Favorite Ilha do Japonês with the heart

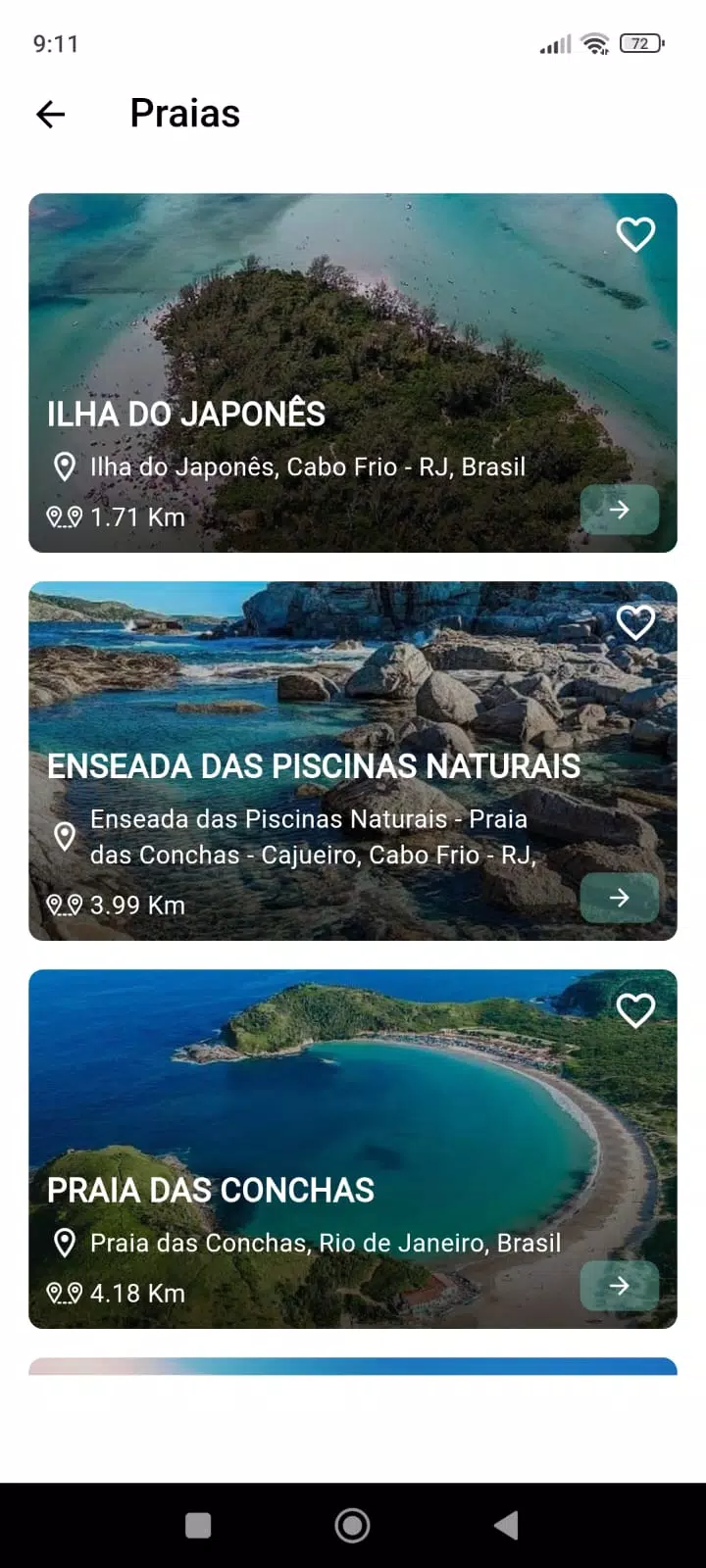[x=635, y=234]
